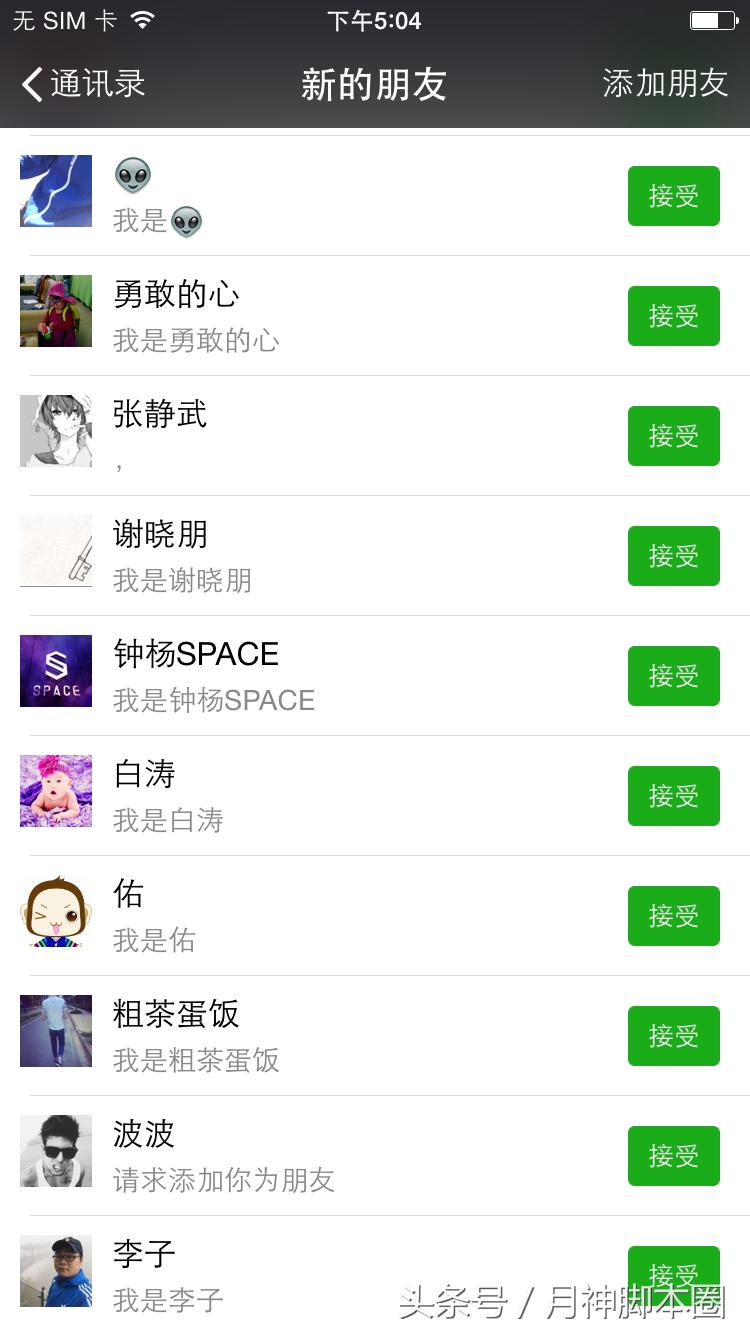The height and width of the screenshot is (1334, 750).
Task: Accept the alien emoji friend request
Action: coord(673,196)
